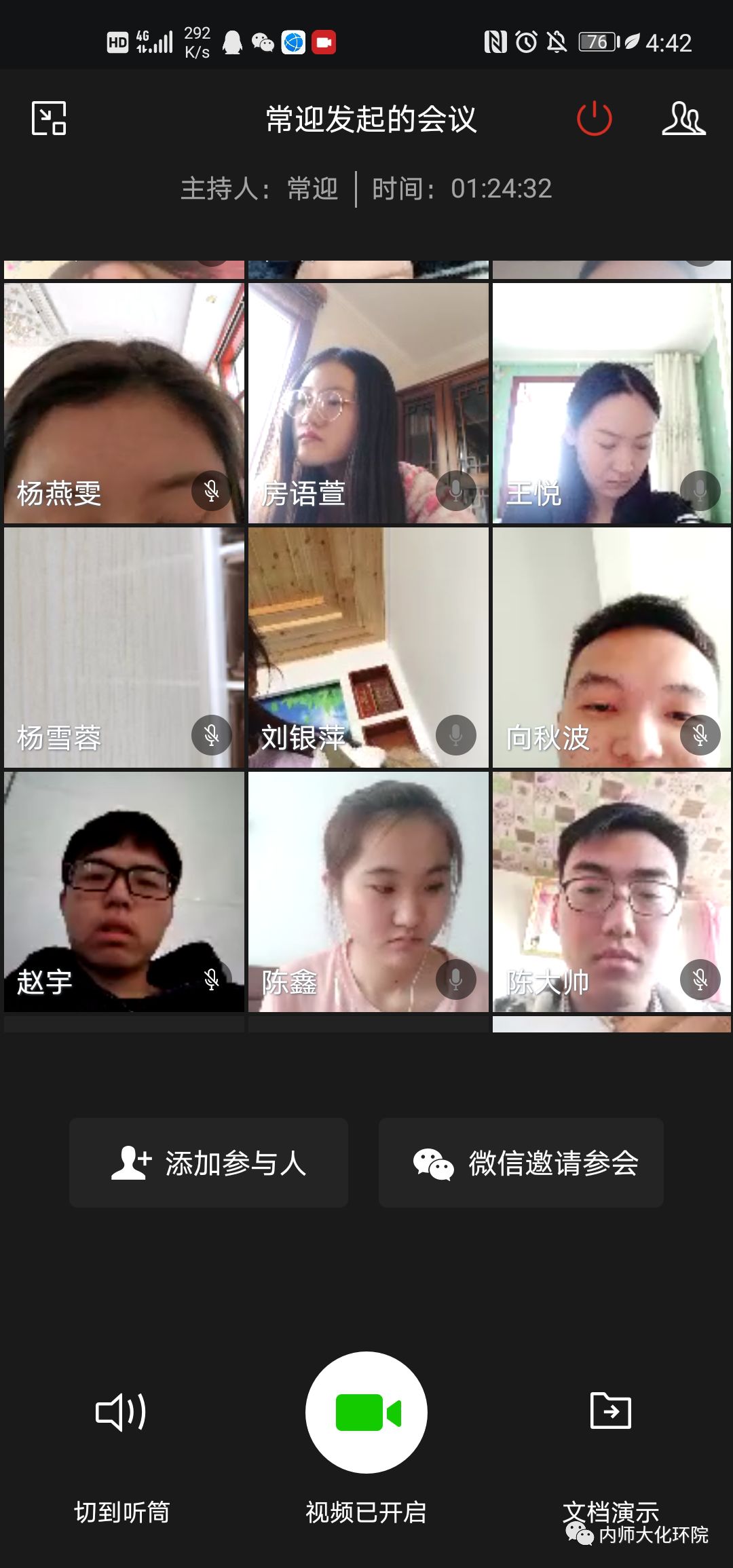End the meeting with the red power icon
The image size is (733, 1568).
[x=594, y=118]
